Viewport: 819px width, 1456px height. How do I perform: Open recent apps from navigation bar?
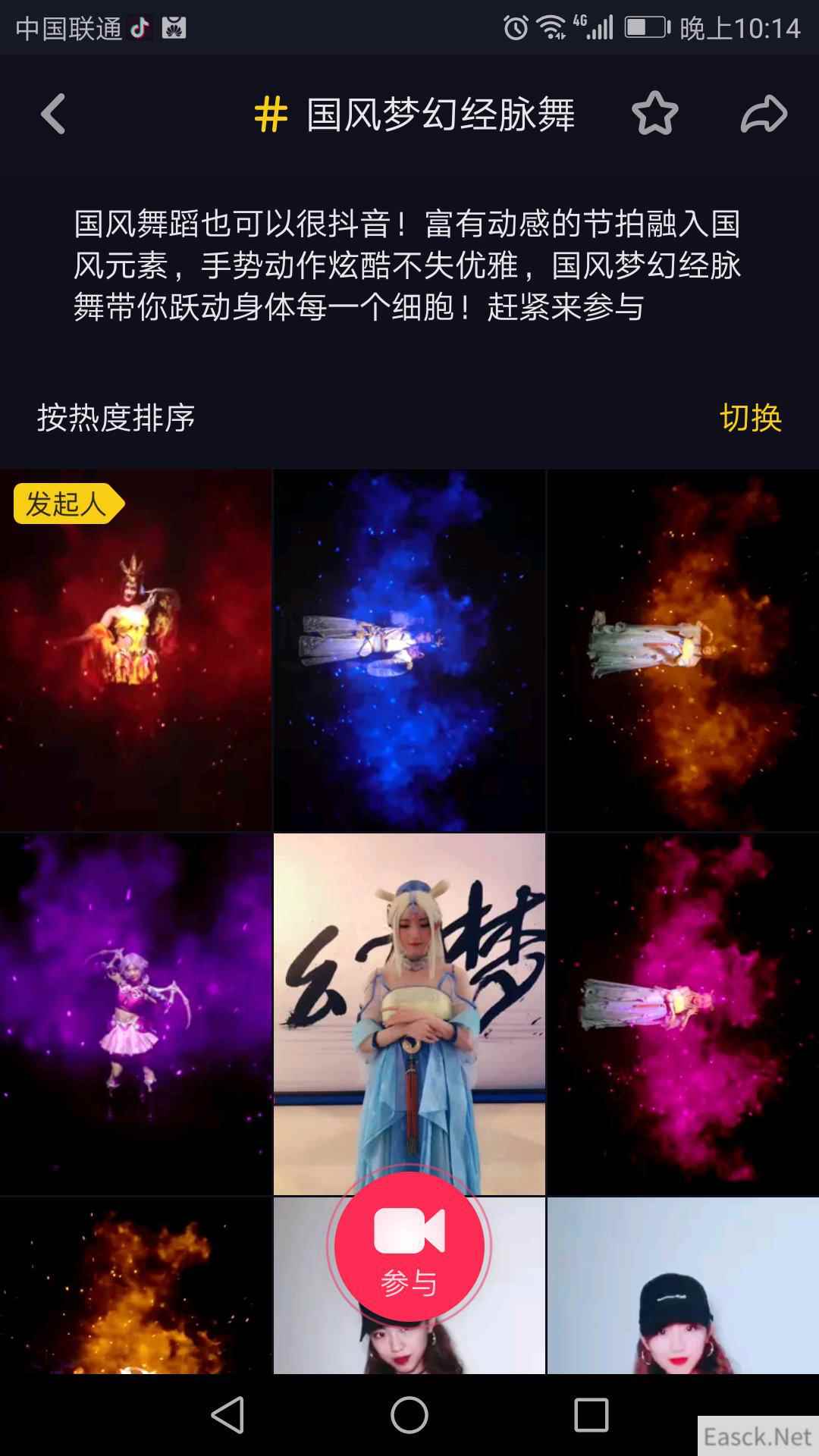(591, 1415)
